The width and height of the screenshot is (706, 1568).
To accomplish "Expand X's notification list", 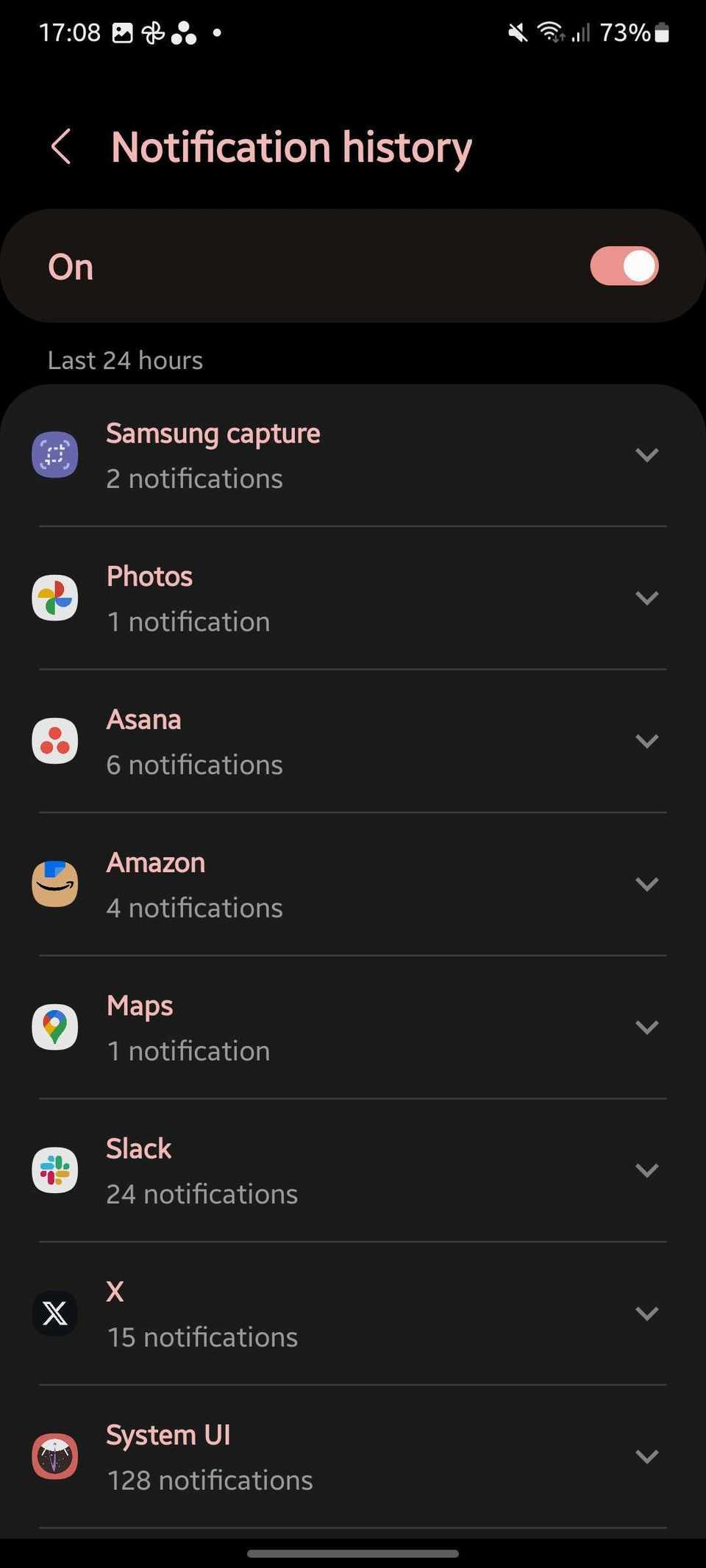I will coord(648,1314).
